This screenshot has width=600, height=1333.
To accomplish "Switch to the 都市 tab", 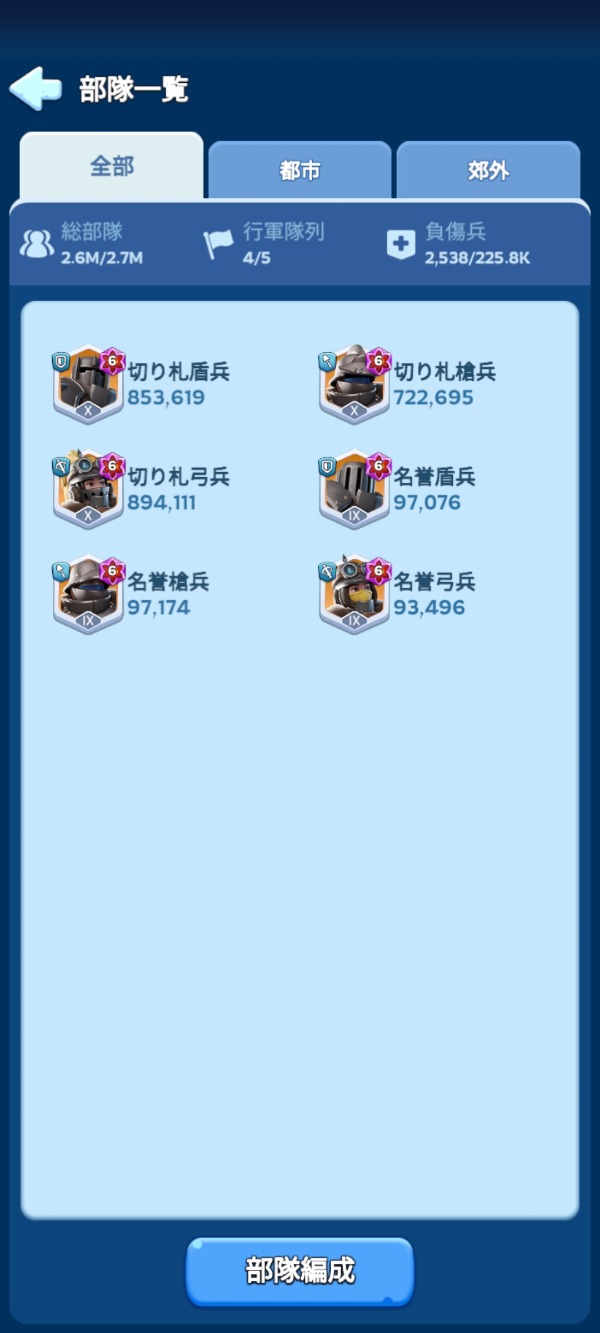I will click(299, 171).
